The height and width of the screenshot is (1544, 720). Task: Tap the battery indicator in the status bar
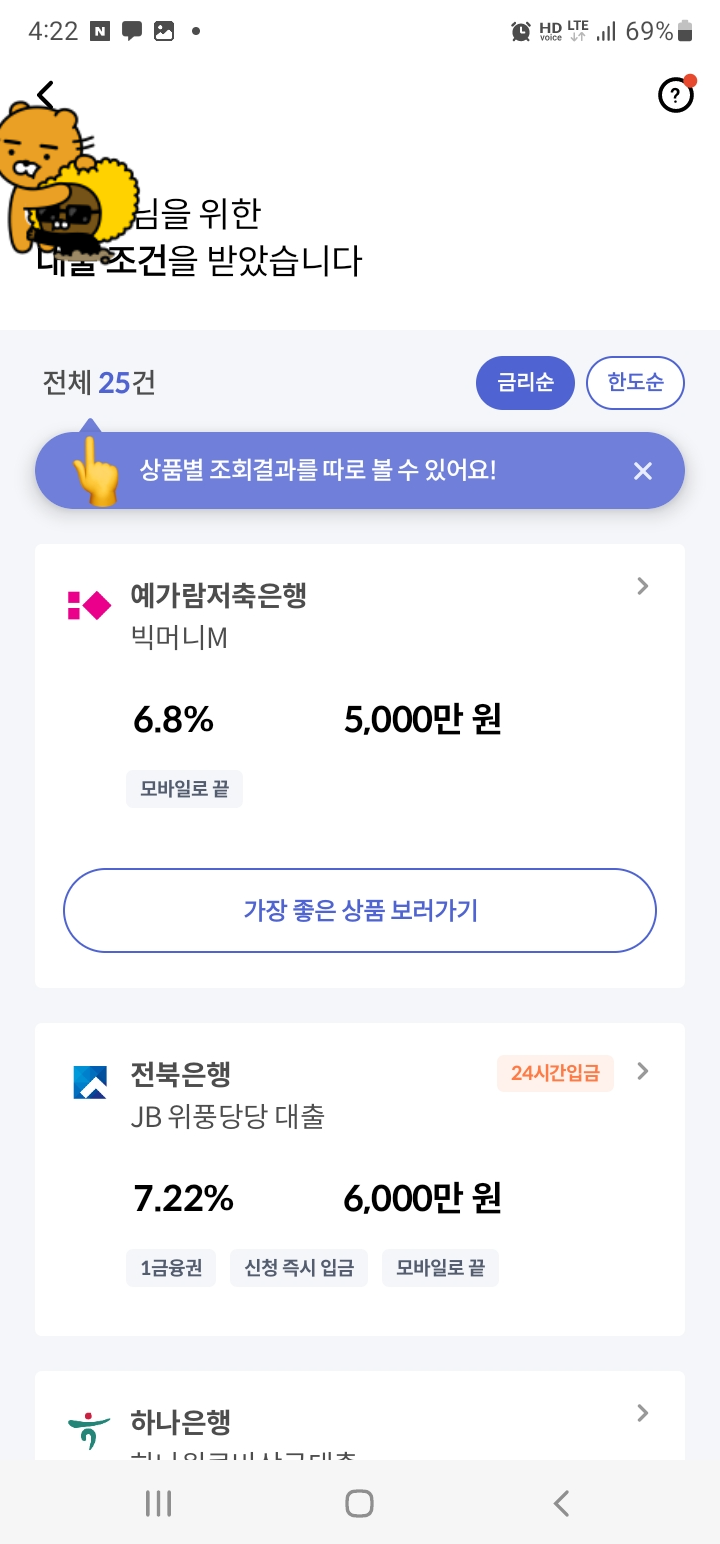[687, 31]
